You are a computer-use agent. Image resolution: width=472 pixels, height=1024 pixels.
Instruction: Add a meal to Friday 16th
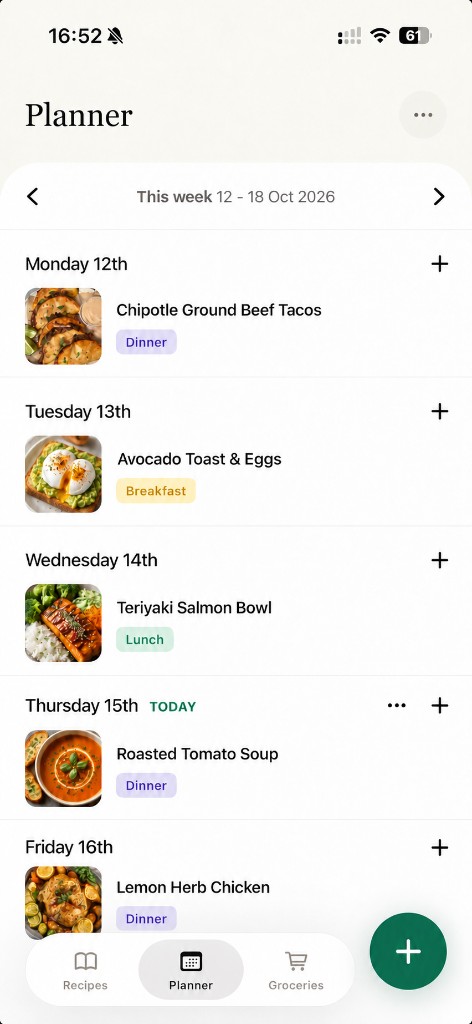click(440, 848)
